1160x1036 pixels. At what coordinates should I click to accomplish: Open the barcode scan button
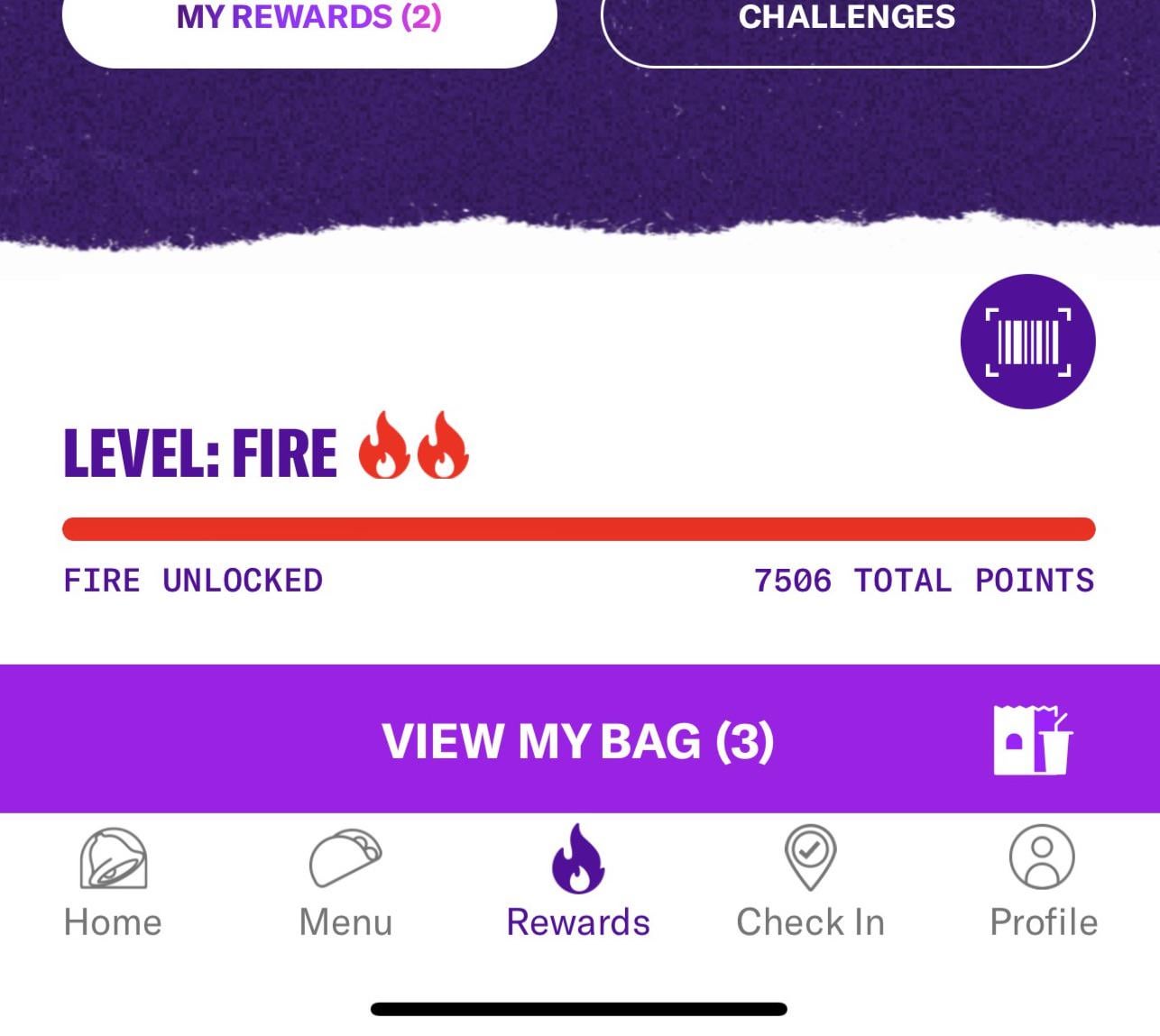1027,342
